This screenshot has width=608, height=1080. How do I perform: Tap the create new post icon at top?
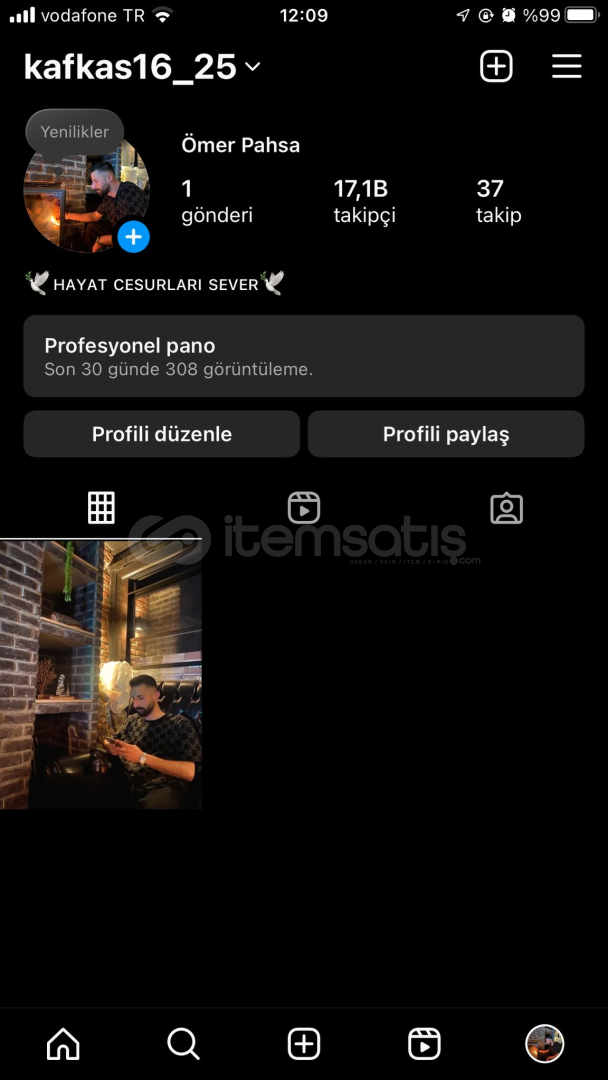[496, 67]
